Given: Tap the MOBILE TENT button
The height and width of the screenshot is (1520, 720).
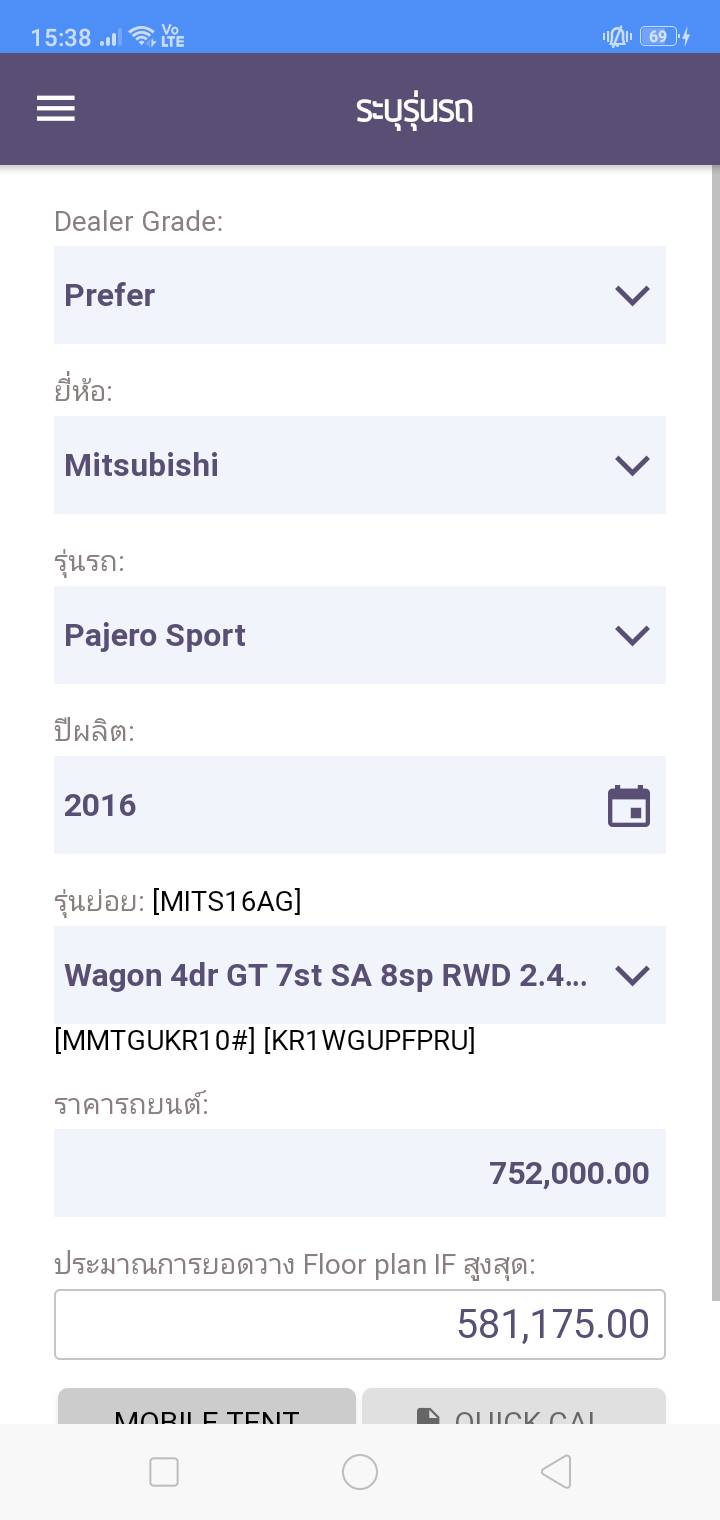Looking at the screenshot, I should pos(207,1408).
